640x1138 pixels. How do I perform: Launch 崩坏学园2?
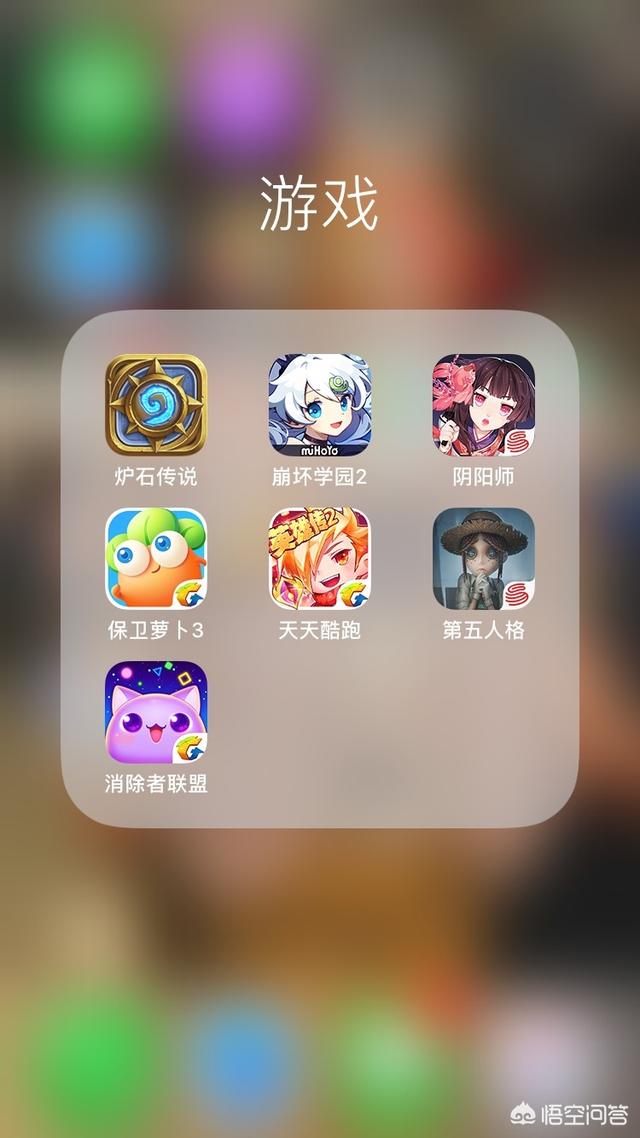click(x=319, y=405)
